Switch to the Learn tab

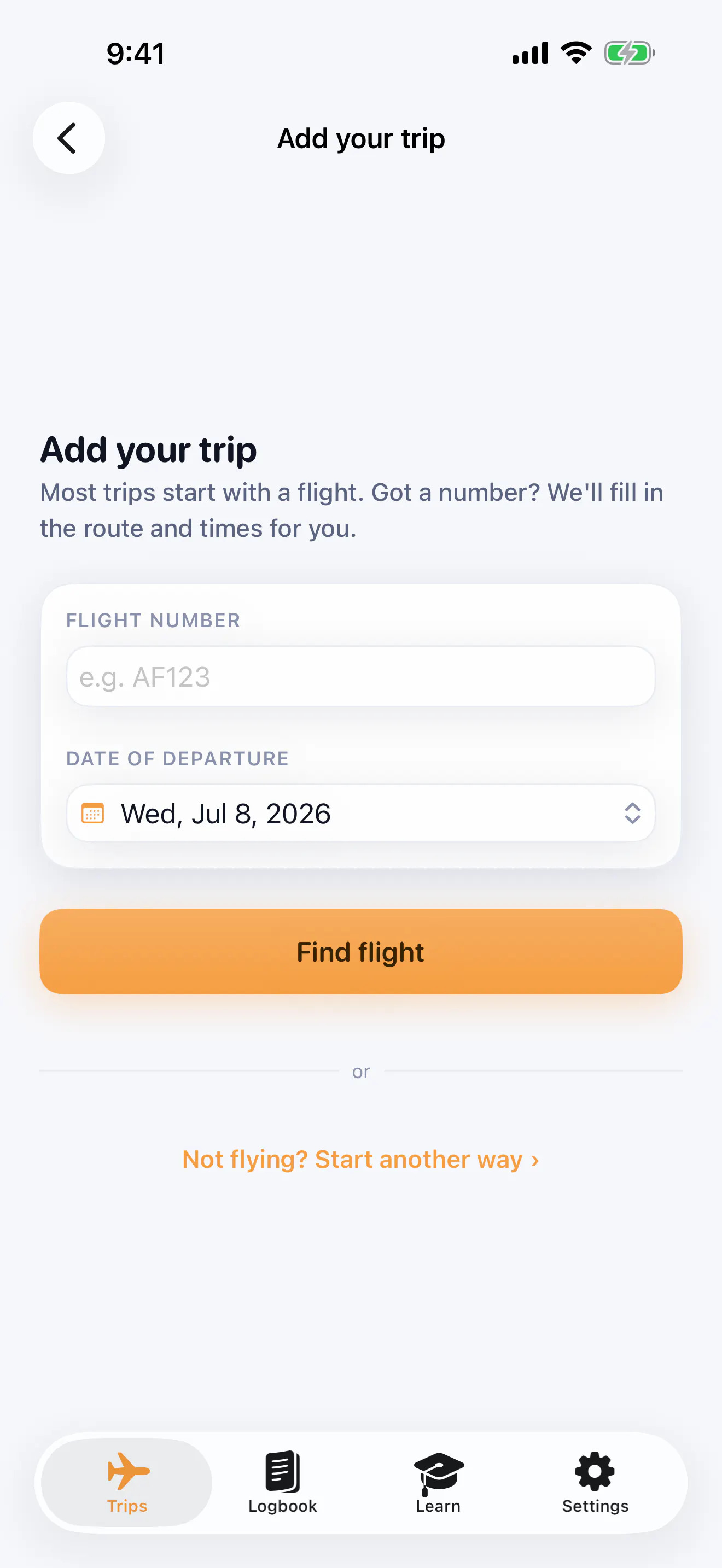[x=438, y=1482]
